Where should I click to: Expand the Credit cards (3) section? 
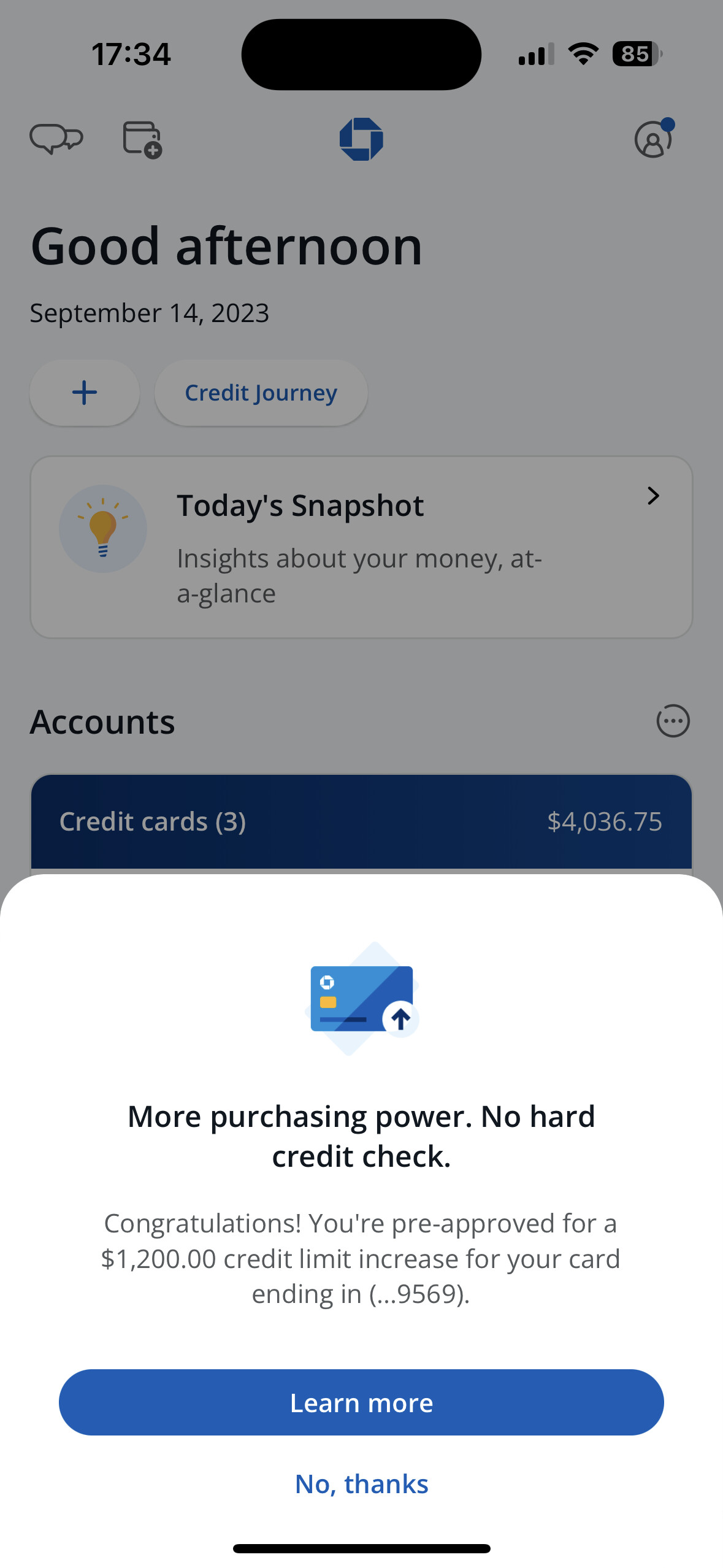(x=361, y=821)
